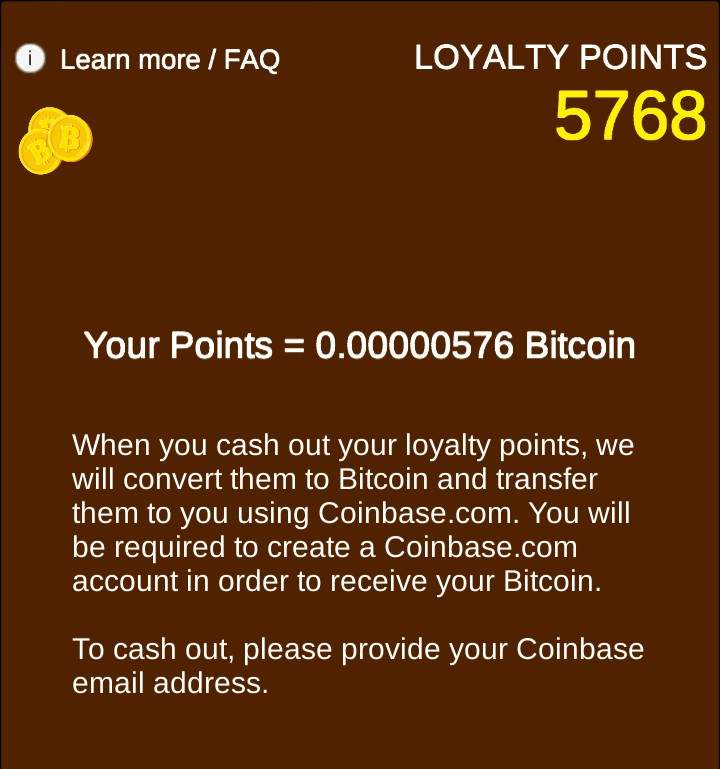Open the Learn more / FAQ link
This screenshot has width=720, height=769.
pyautogui.click(x=169, y=60)
